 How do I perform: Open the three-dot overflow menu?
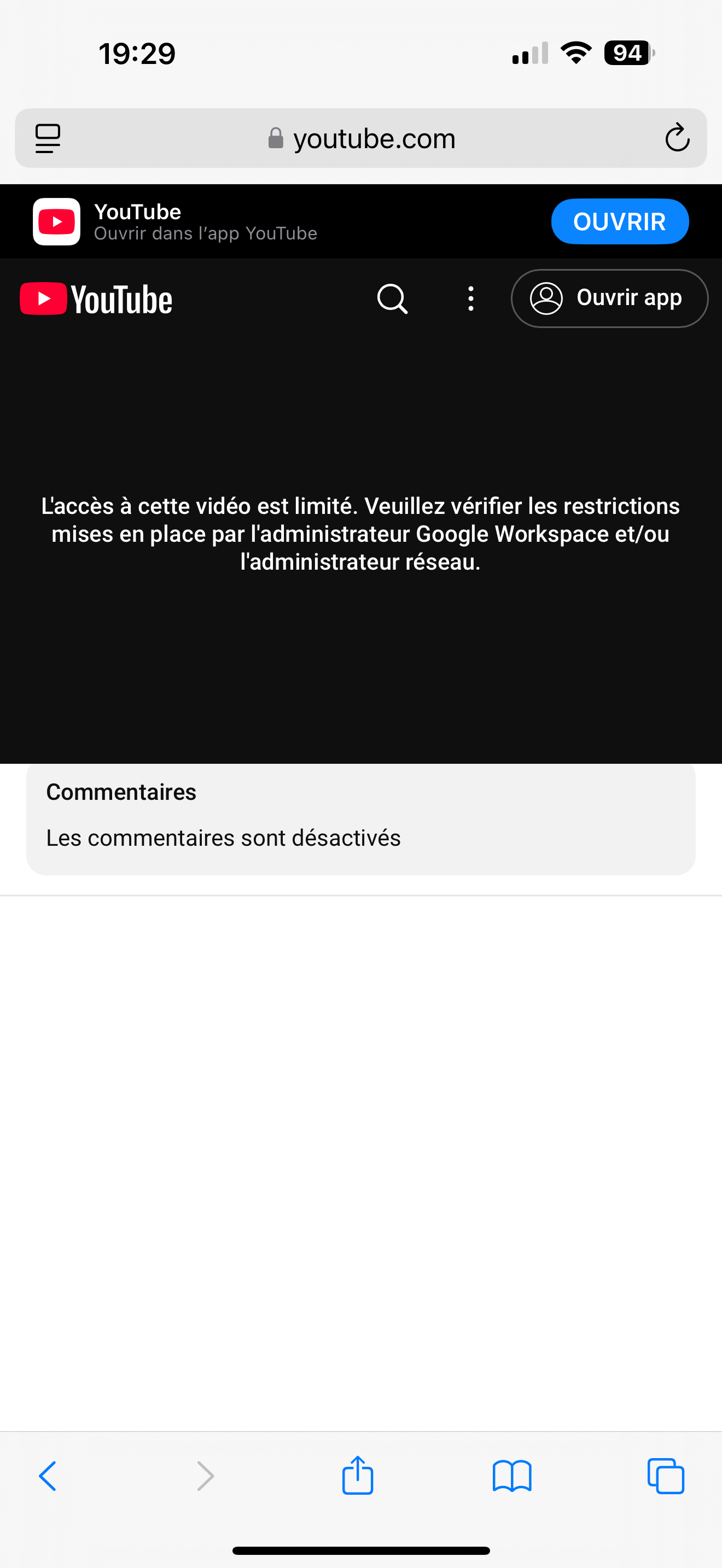(470, 299)
